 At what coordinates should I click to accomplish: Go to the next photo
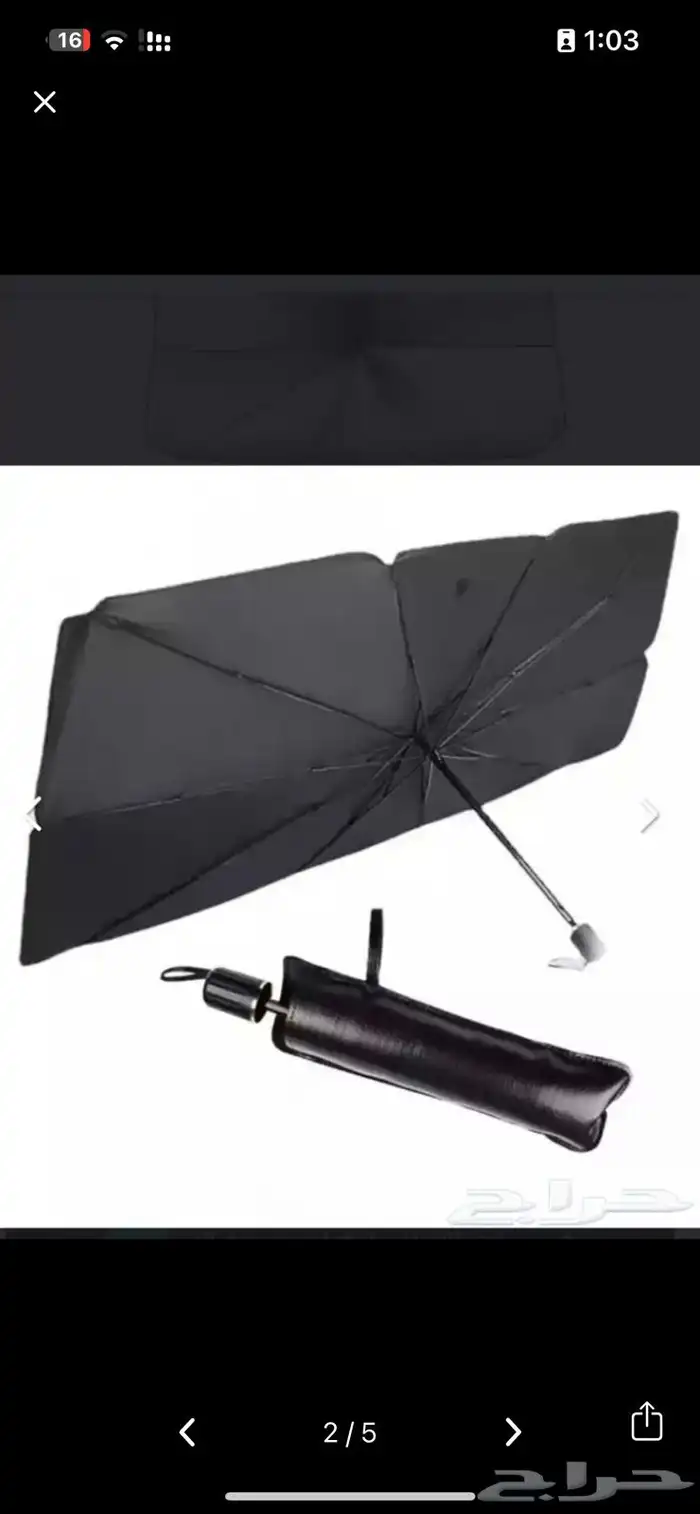pyautogui.click(x=512, y=1432)
